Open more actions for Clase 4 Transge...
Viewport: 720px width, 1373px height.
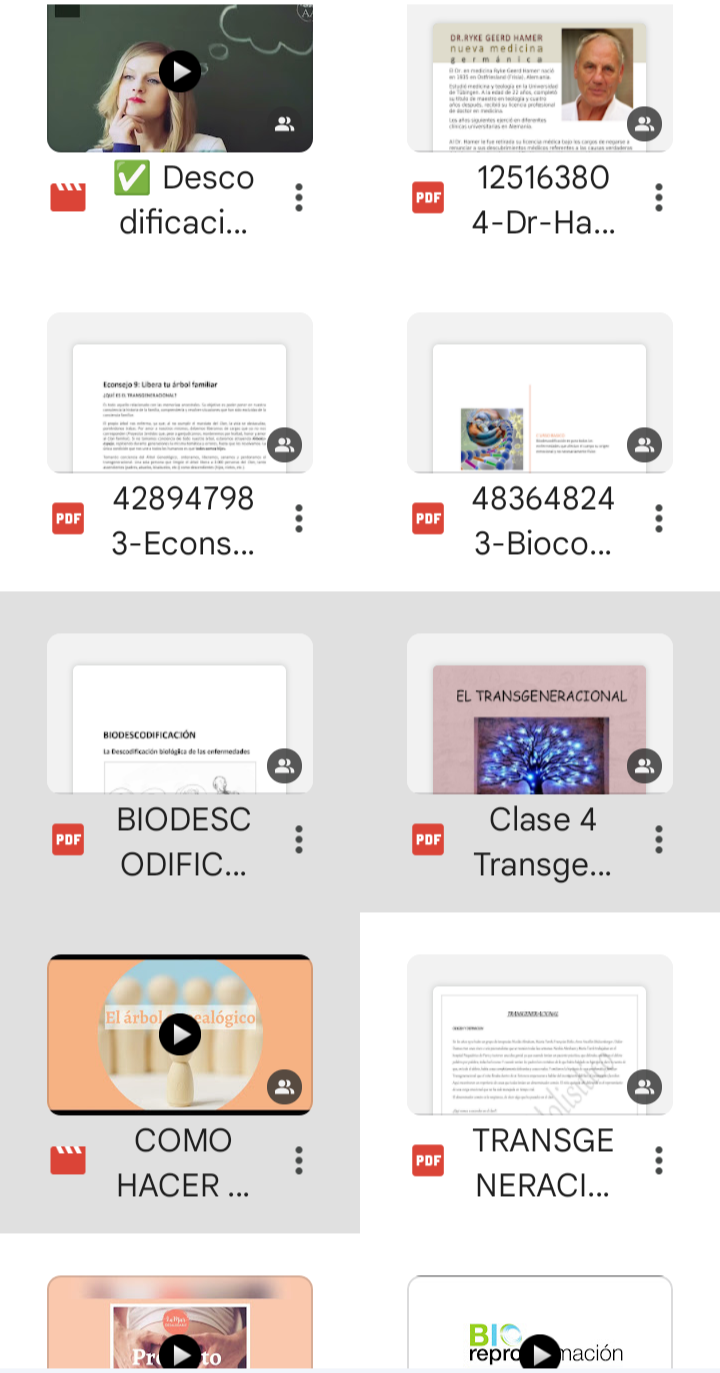pos(659,840)
